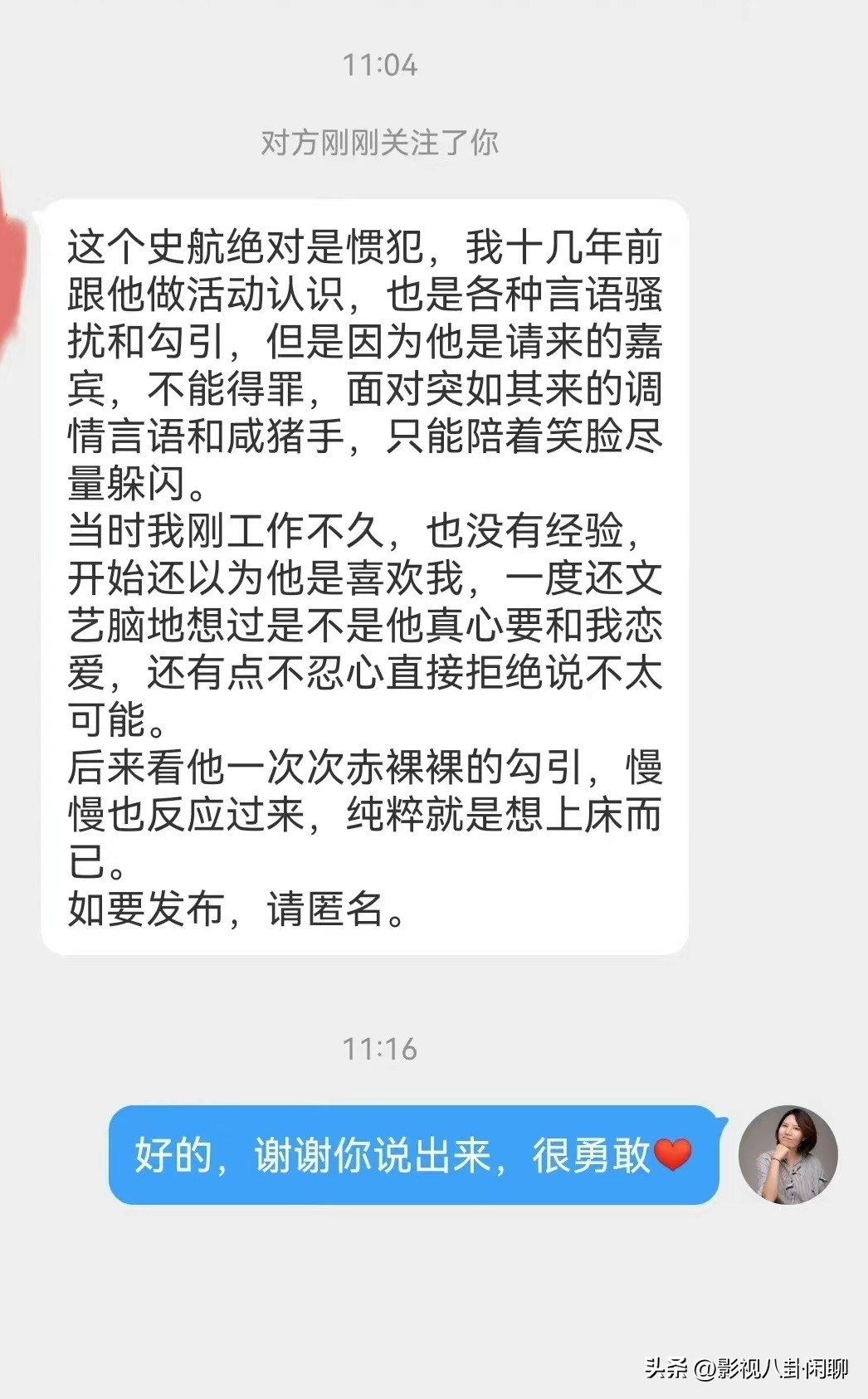The width and height of the screenshot is (868, 1399).
Task: Click the 11:16 timestamp
Action: coord(382,1047)
